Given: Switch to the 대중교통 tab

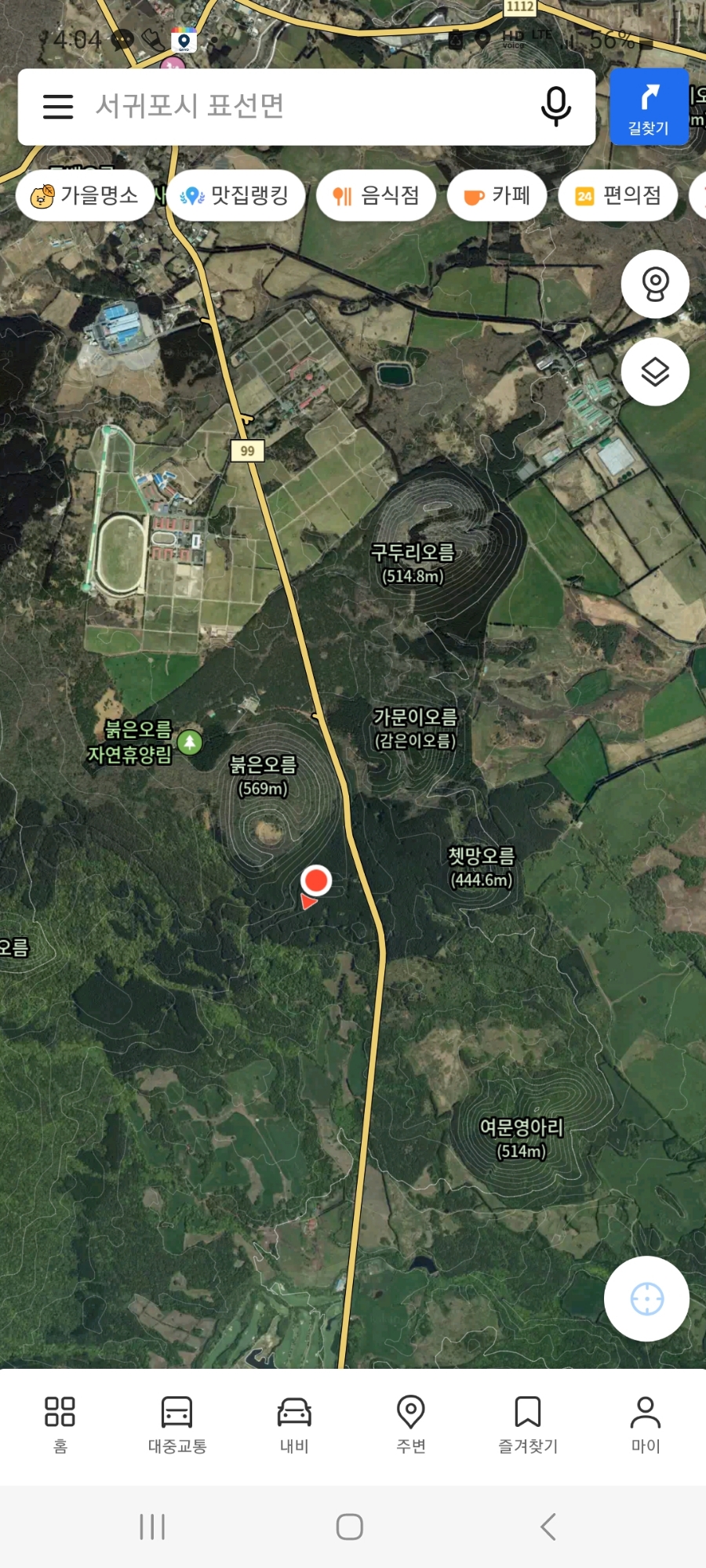Looking at the screenshot, I should [x=176, y=1425].
